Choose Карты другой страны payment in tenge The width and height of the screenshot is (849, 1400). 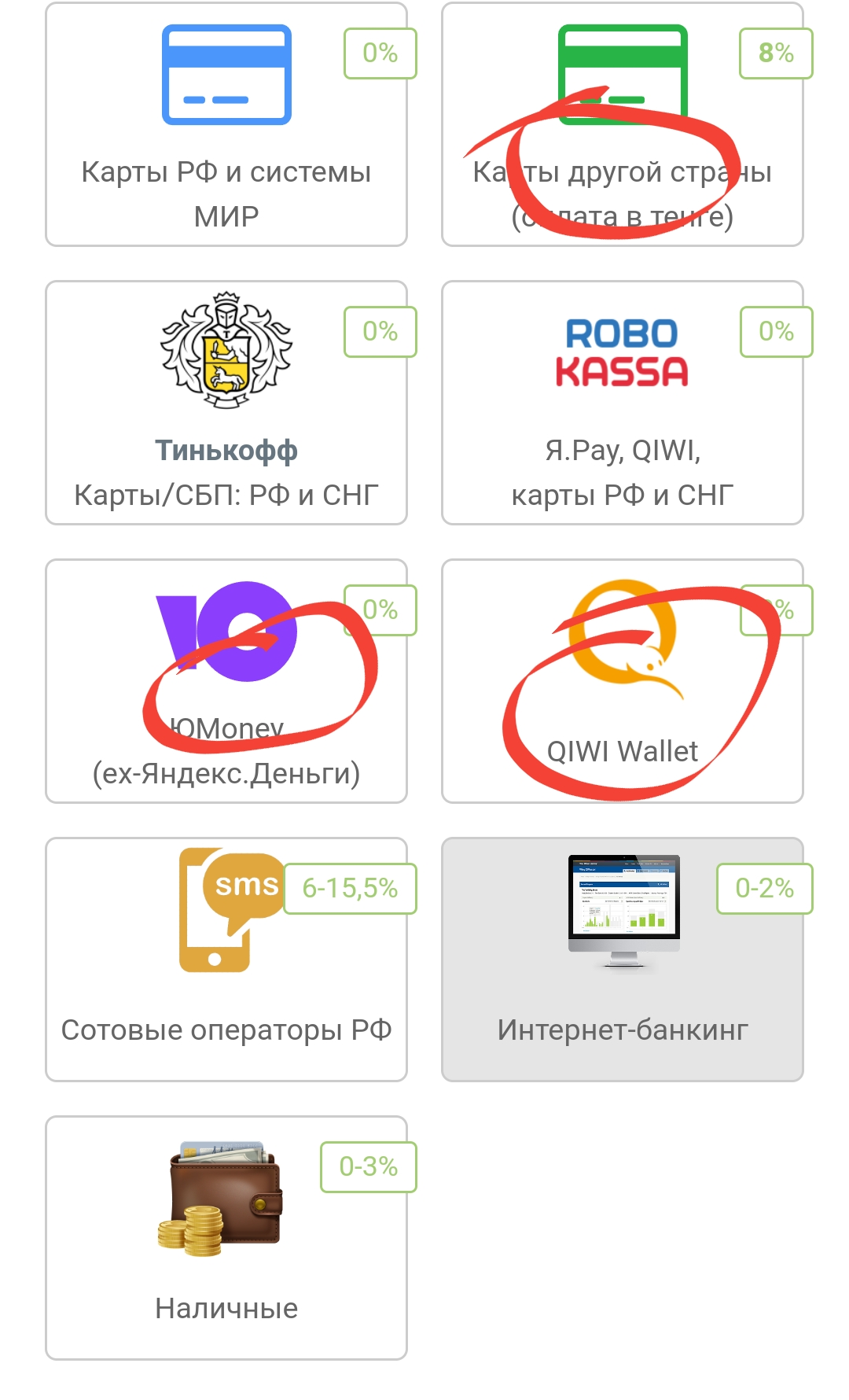click(622, 126)
